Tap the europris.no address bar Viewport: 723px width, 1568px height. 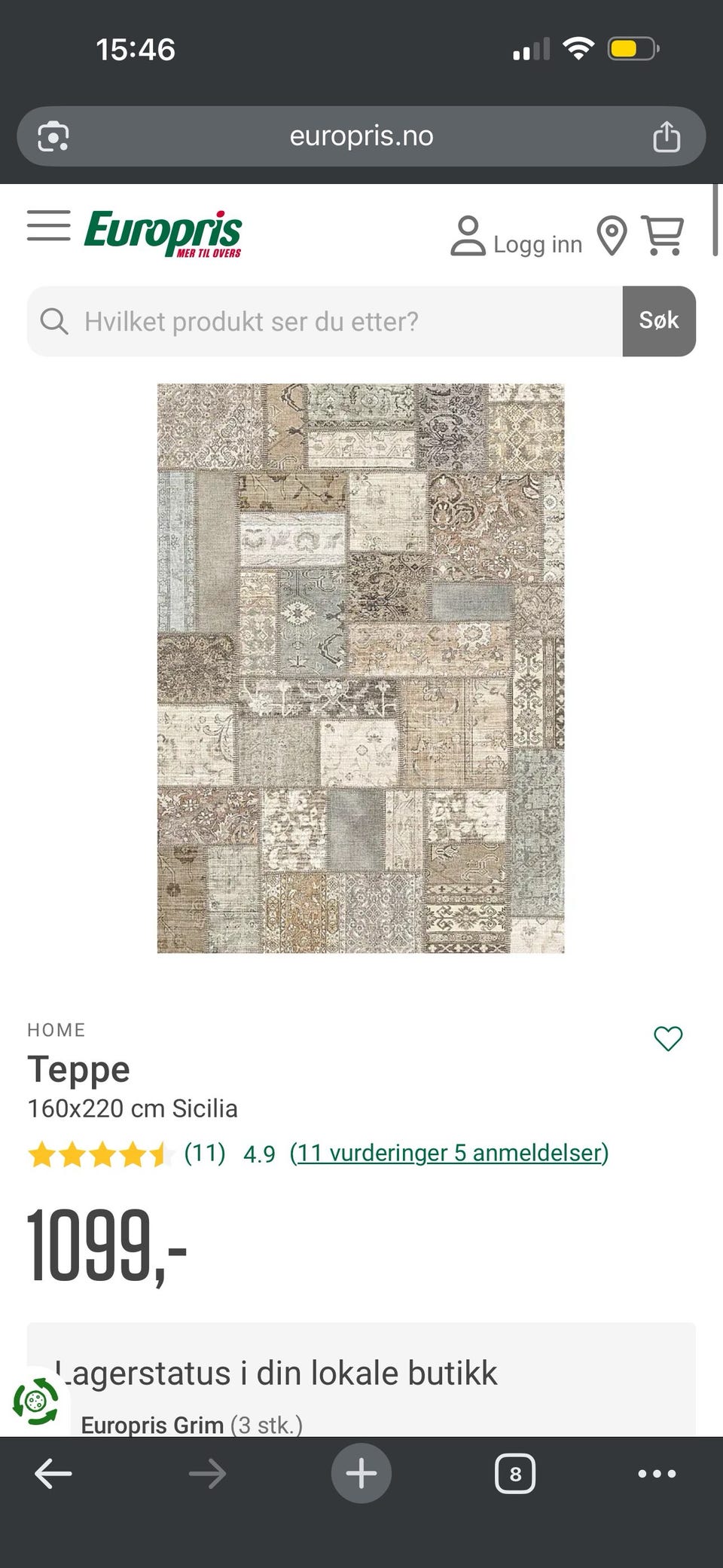click(x=361, y=136)
